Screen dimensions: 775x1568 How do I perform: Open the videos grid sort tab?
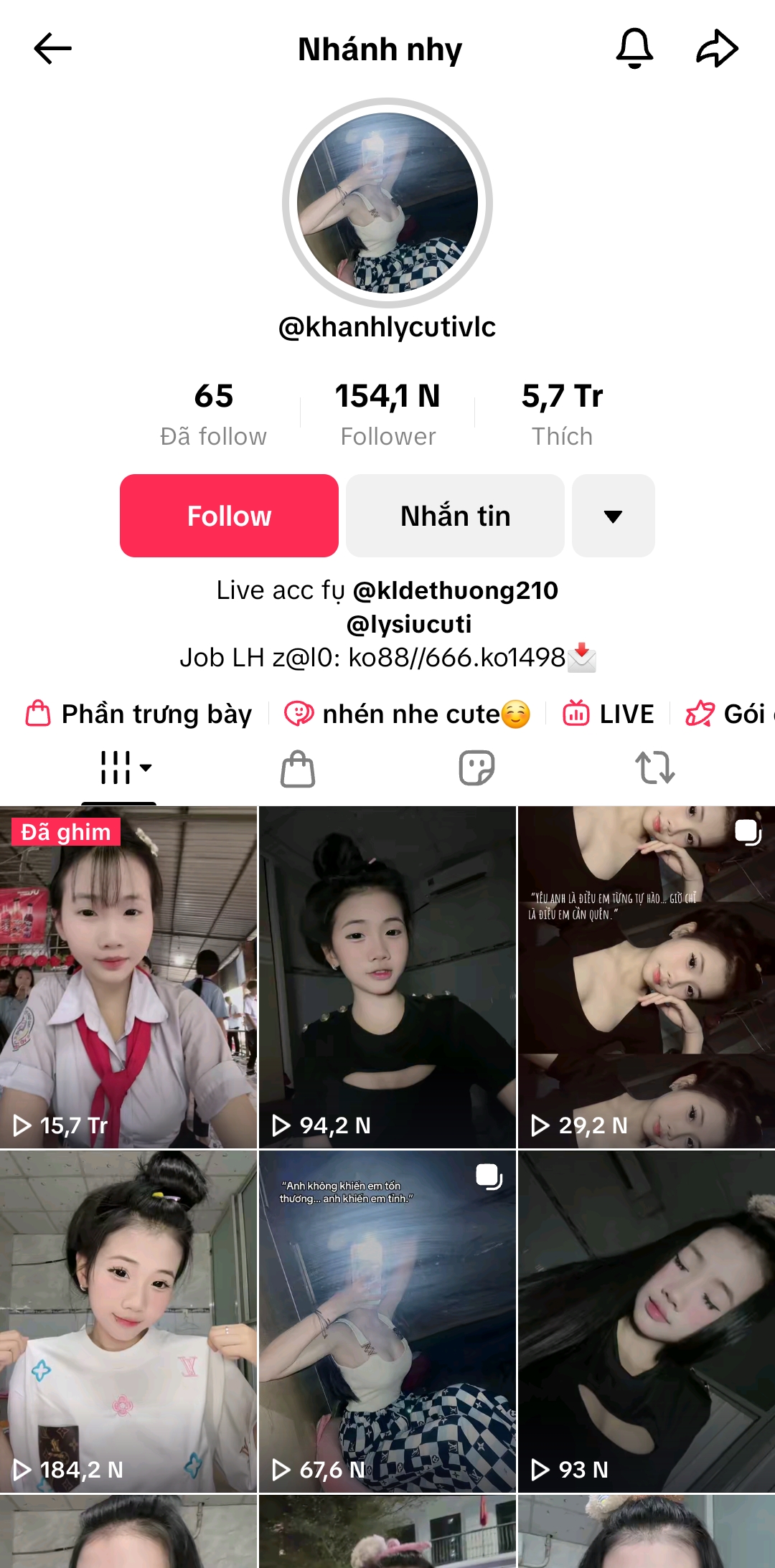click(x=126, y=768)
